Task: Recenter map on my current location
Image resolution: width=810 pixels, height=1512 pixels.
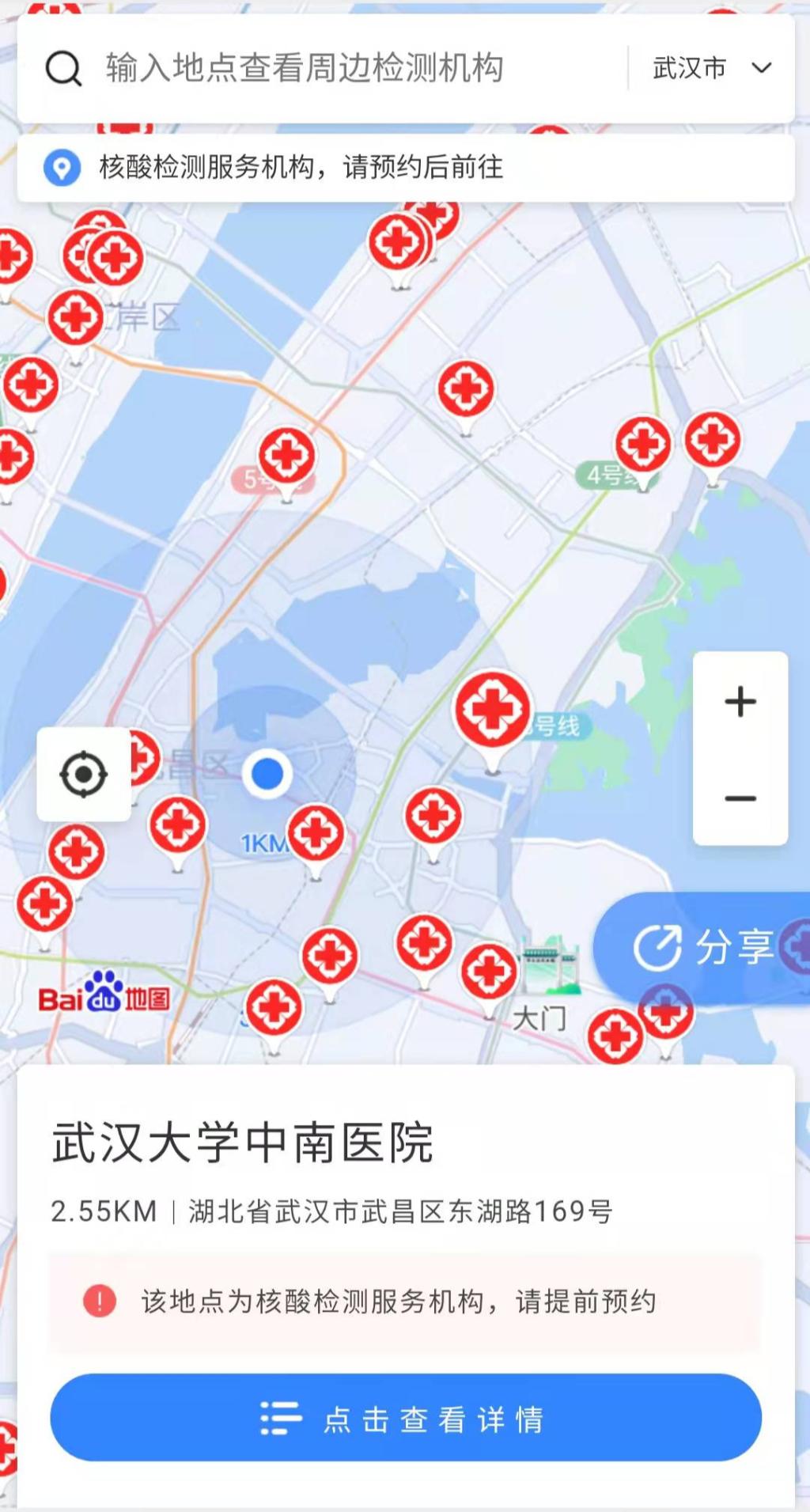Action: pyautogui.click(x=84, y=773)
